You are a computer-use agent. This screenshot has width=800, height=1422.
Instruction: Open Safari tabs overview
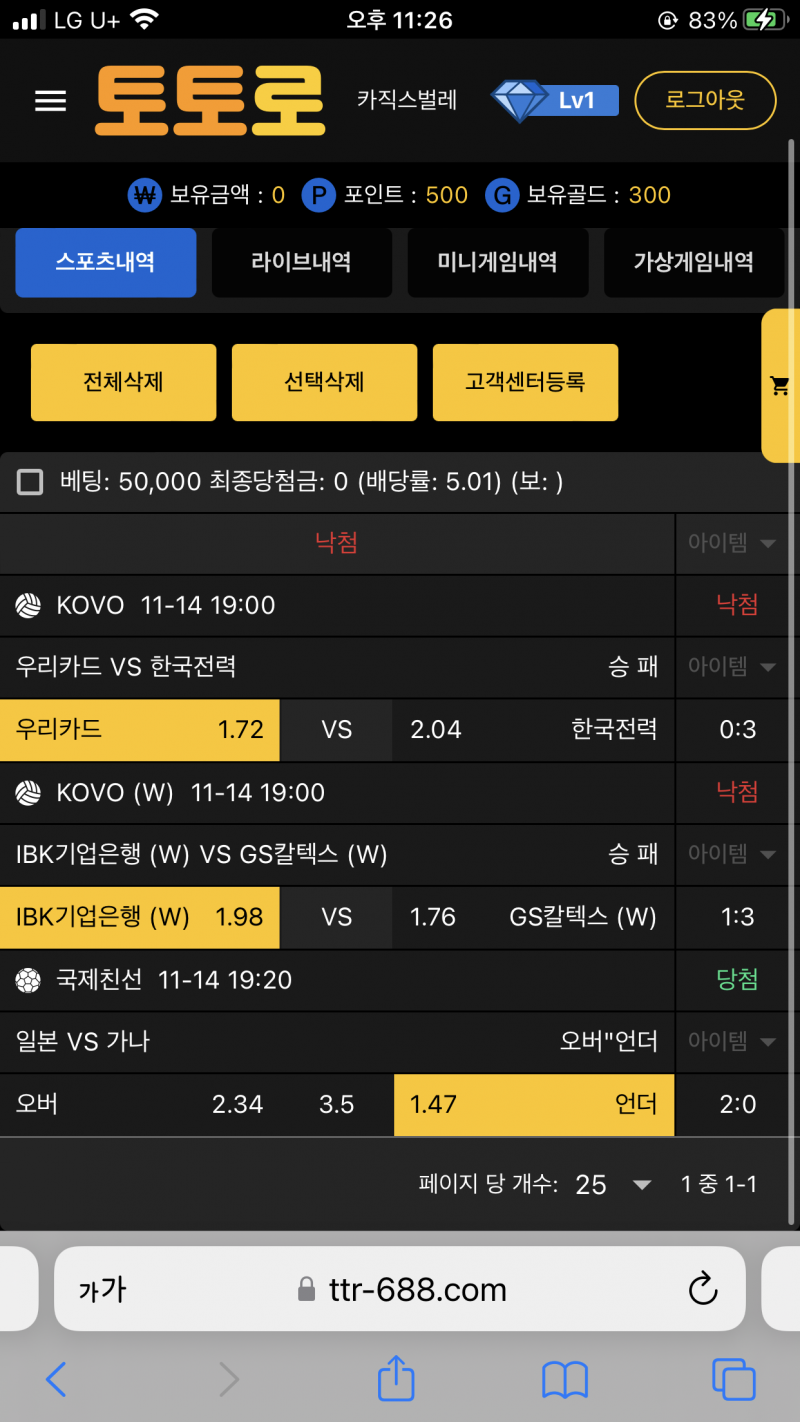(733, 1380)
